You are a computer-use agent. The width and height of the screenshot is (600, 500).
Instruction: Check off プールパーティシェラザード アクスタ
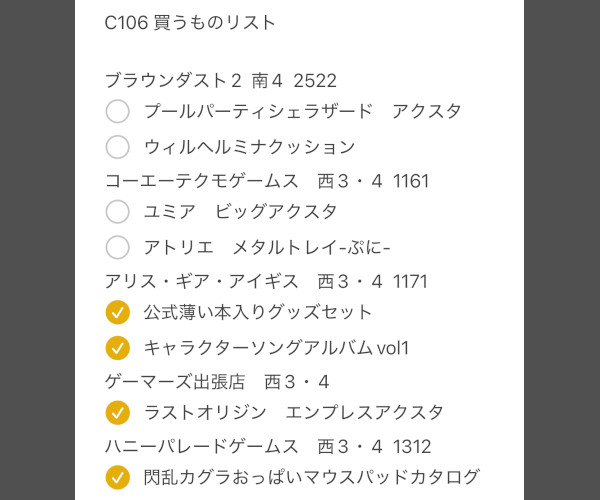click(118, 112)
